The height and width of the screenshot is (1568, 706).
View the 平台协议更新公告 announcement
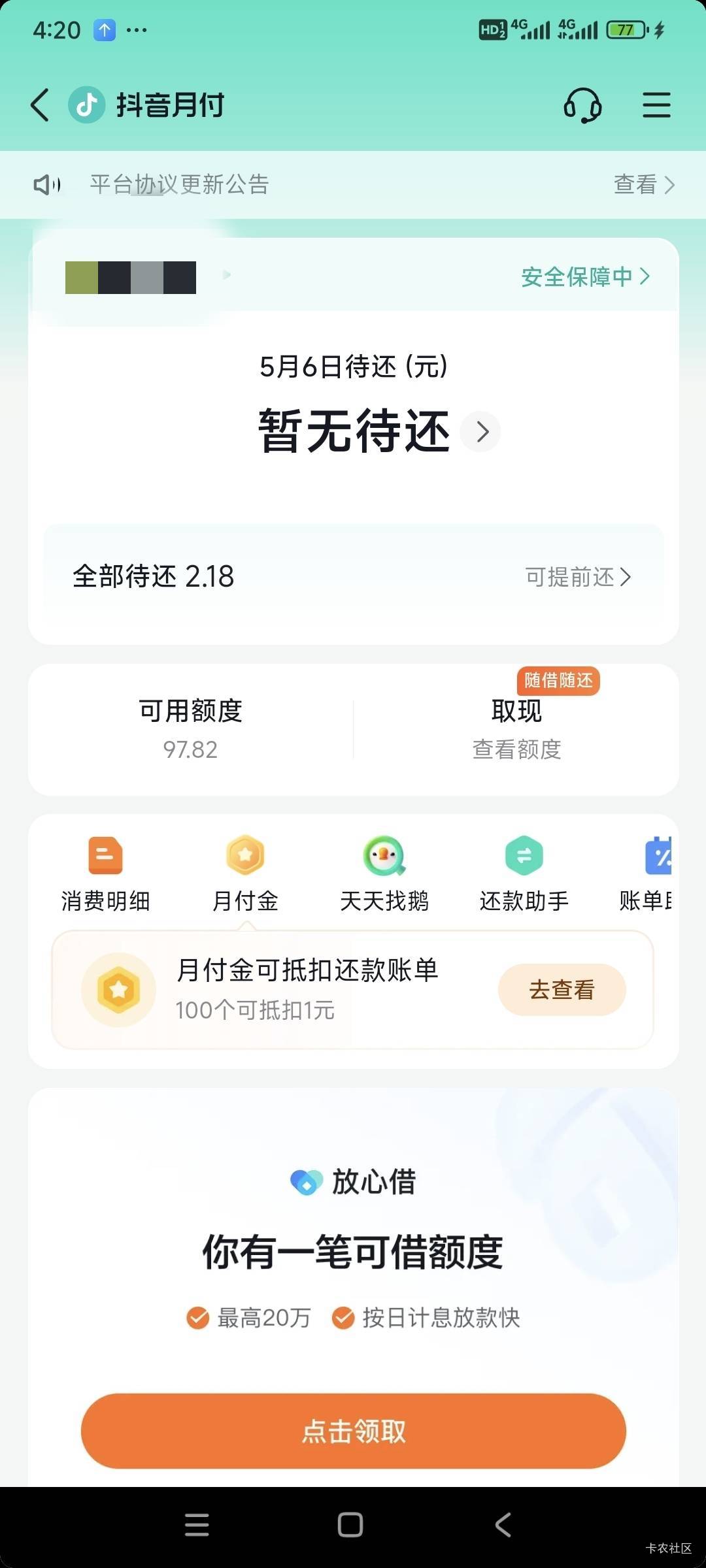pyautogui.click(x=643, y=185)
